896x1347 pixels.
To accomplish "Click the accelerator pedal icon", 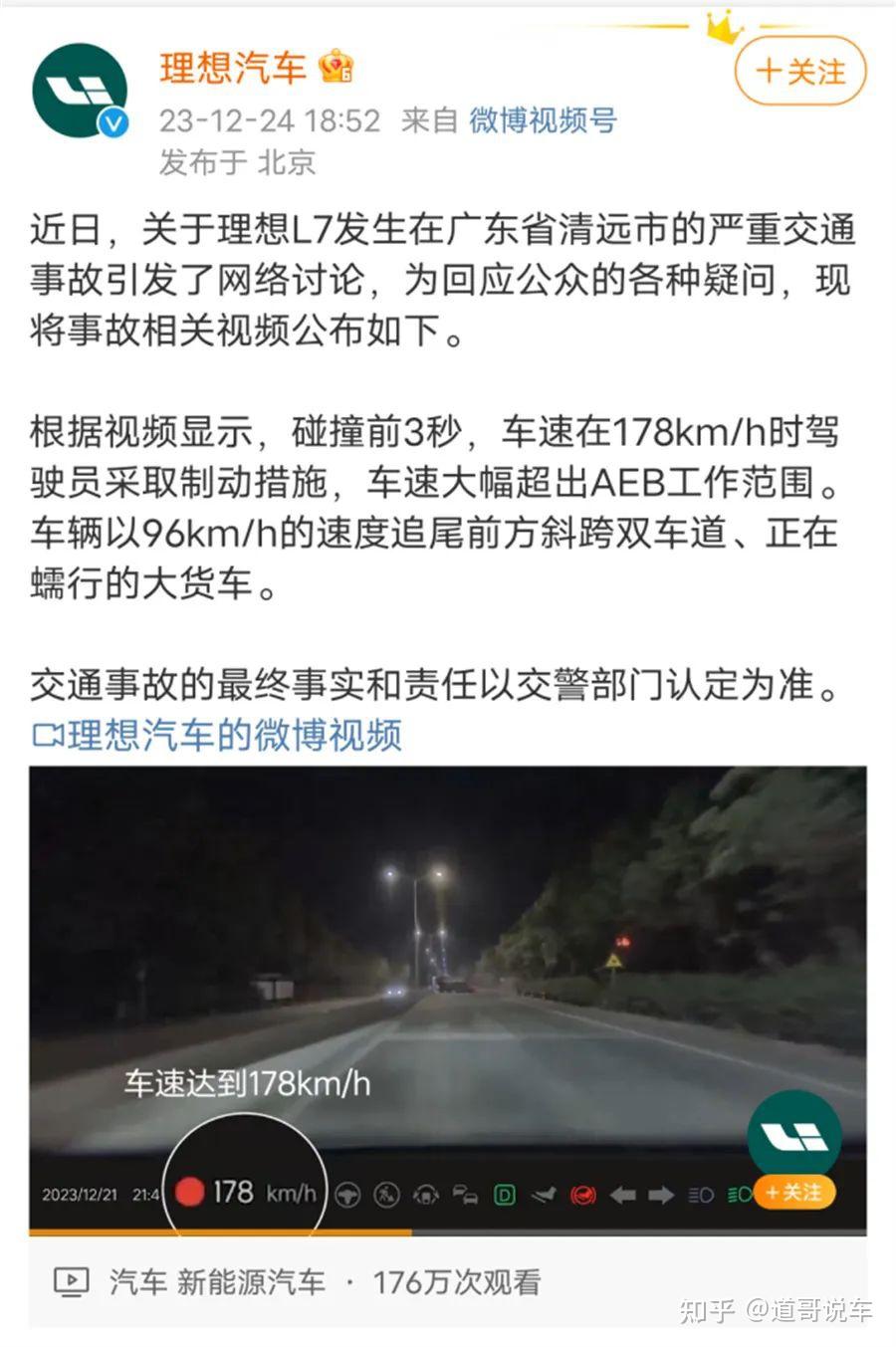I will tap(544, 1193).
